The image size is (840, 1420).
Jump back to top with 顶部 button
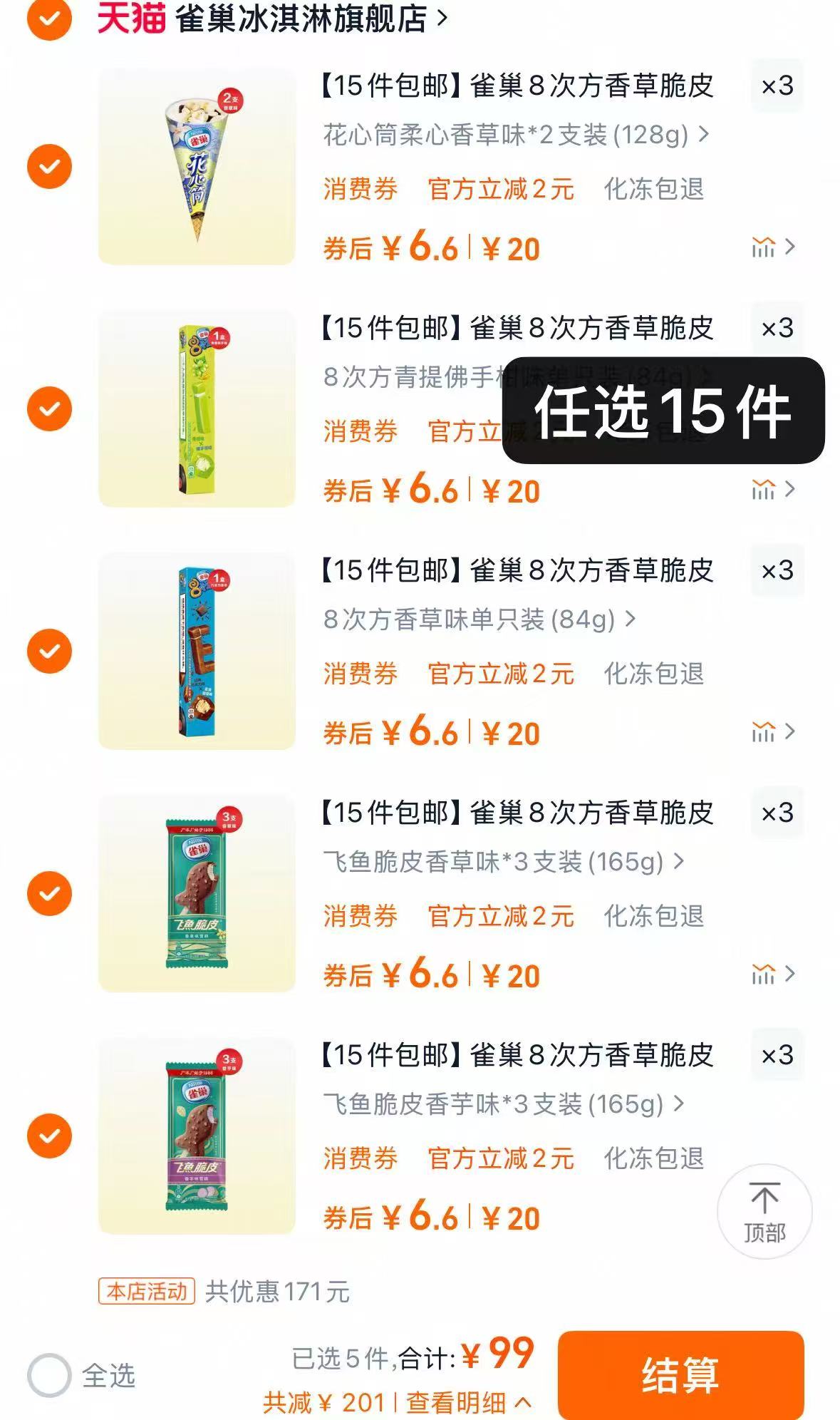764,1211
